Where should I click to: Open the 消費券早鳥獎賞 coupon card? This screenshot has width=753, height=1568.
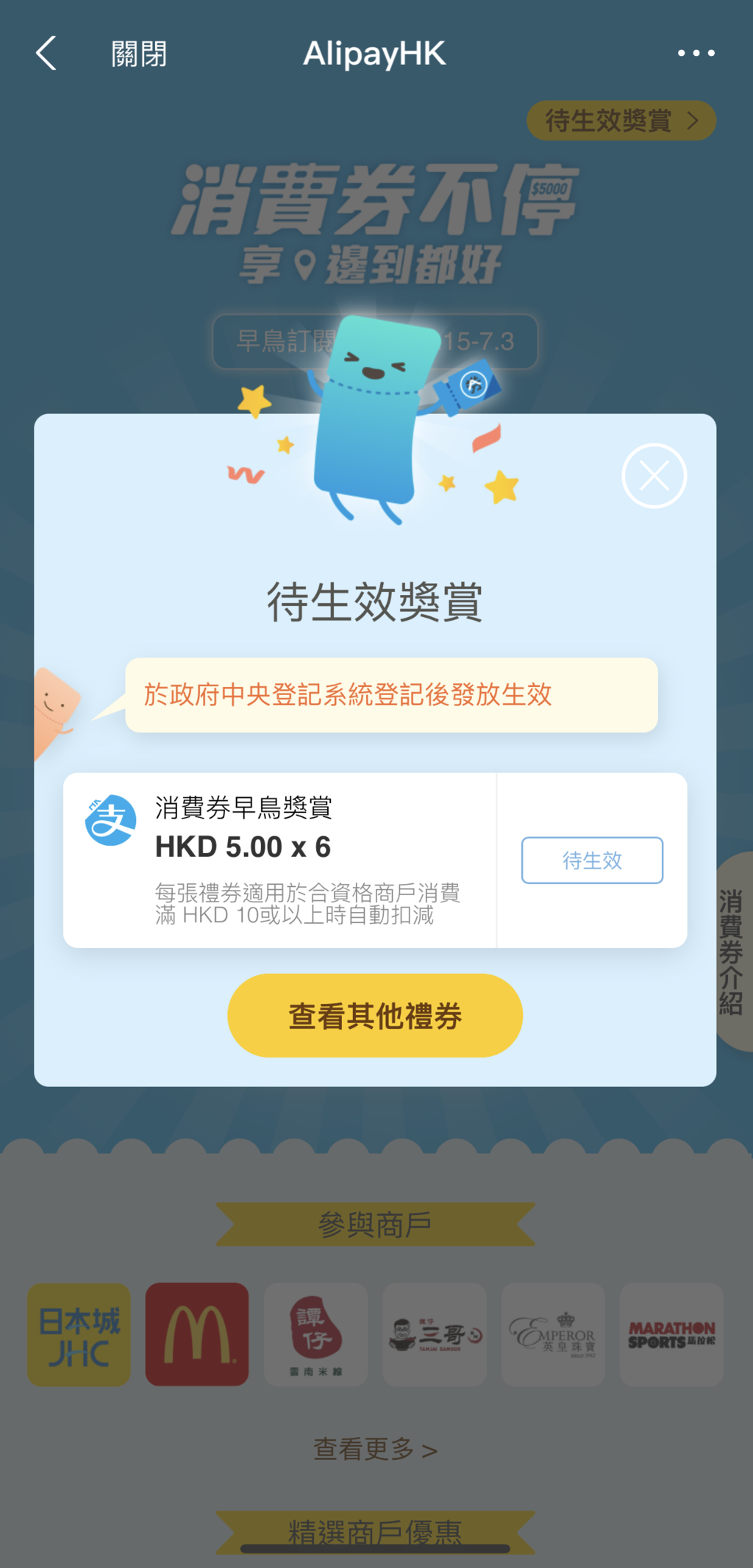pos(280,860)
